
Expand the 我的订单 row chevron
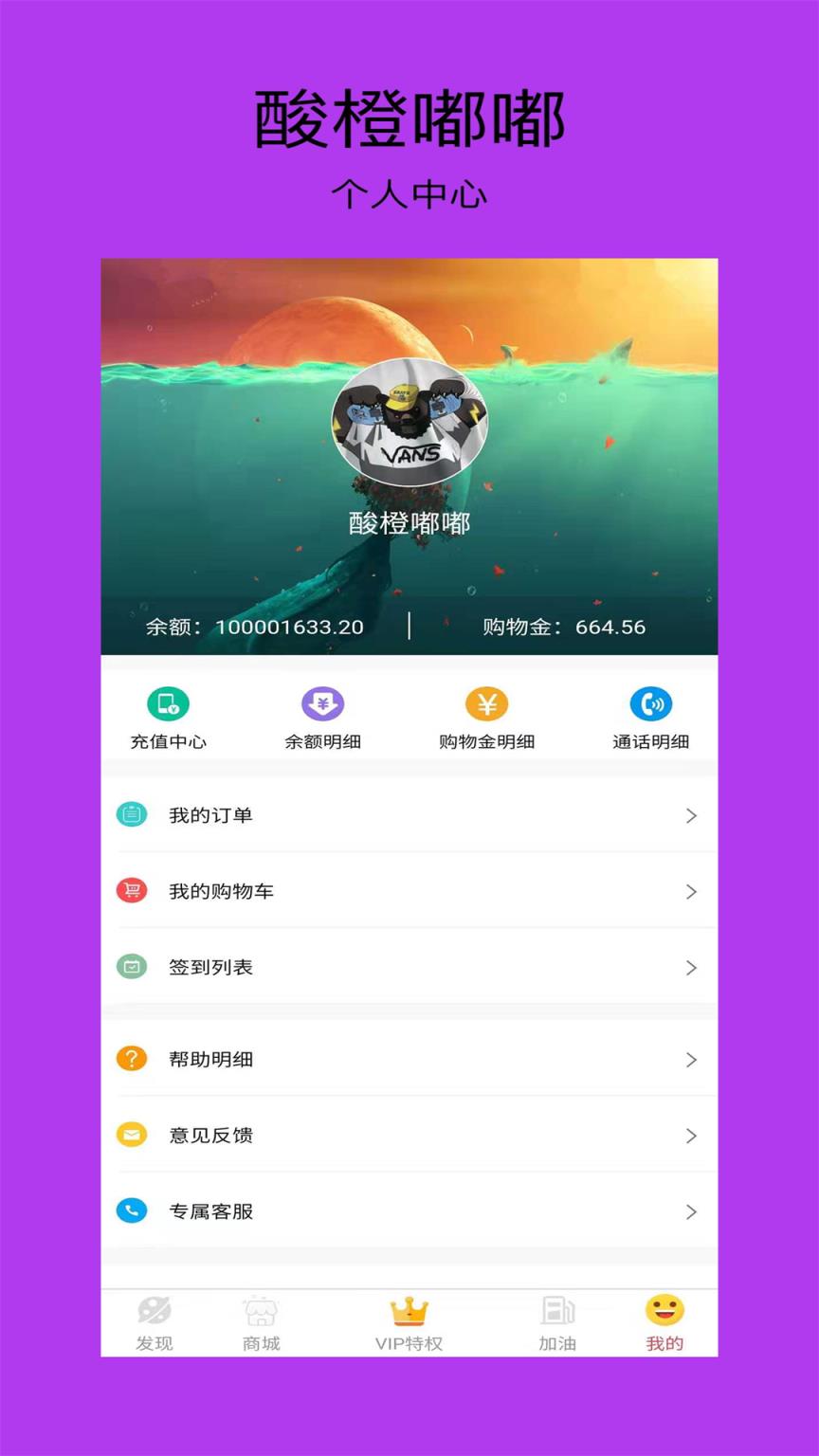point(691,814)
